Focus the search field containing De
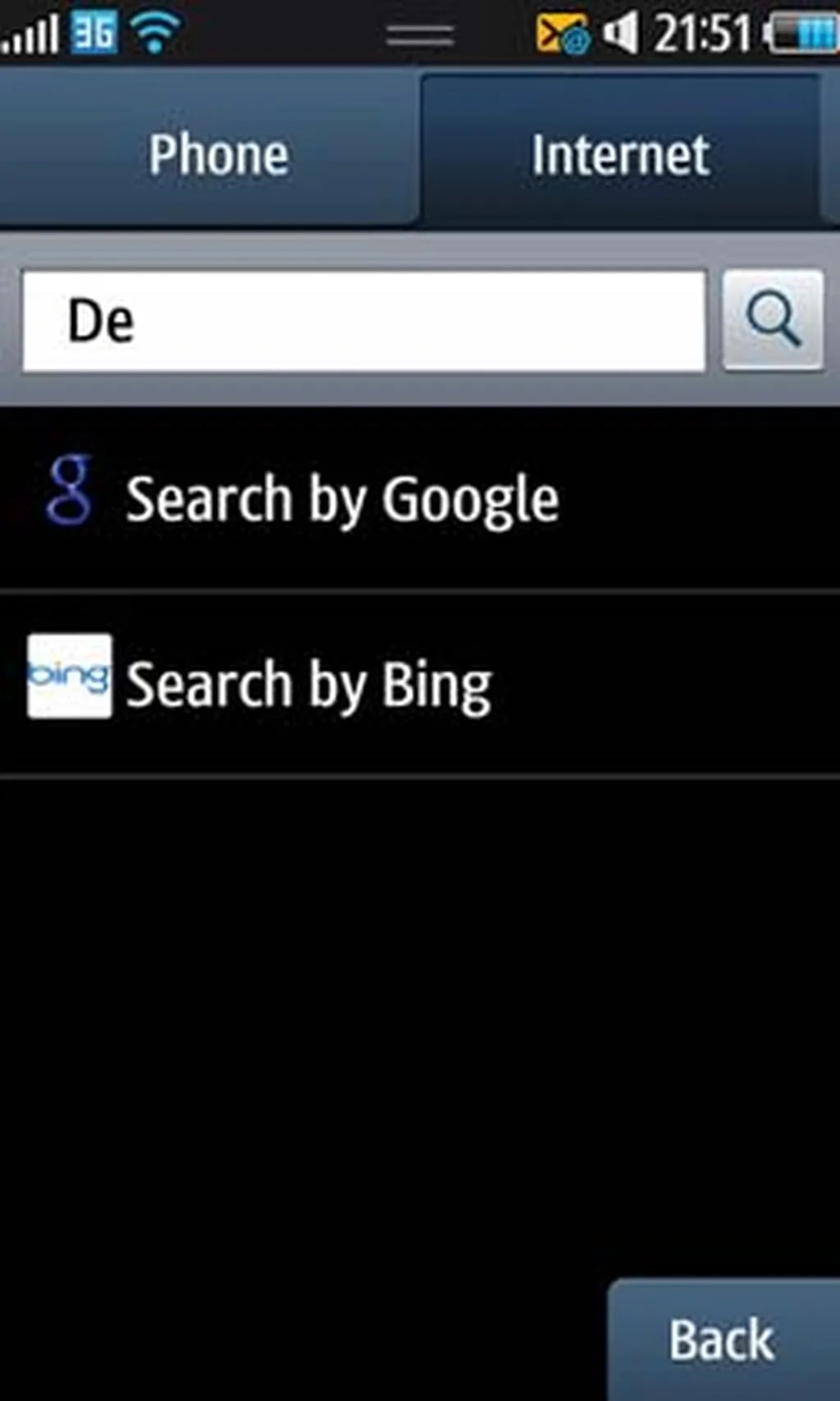This screenshot has height=1401, width=840. pos(363,321)
